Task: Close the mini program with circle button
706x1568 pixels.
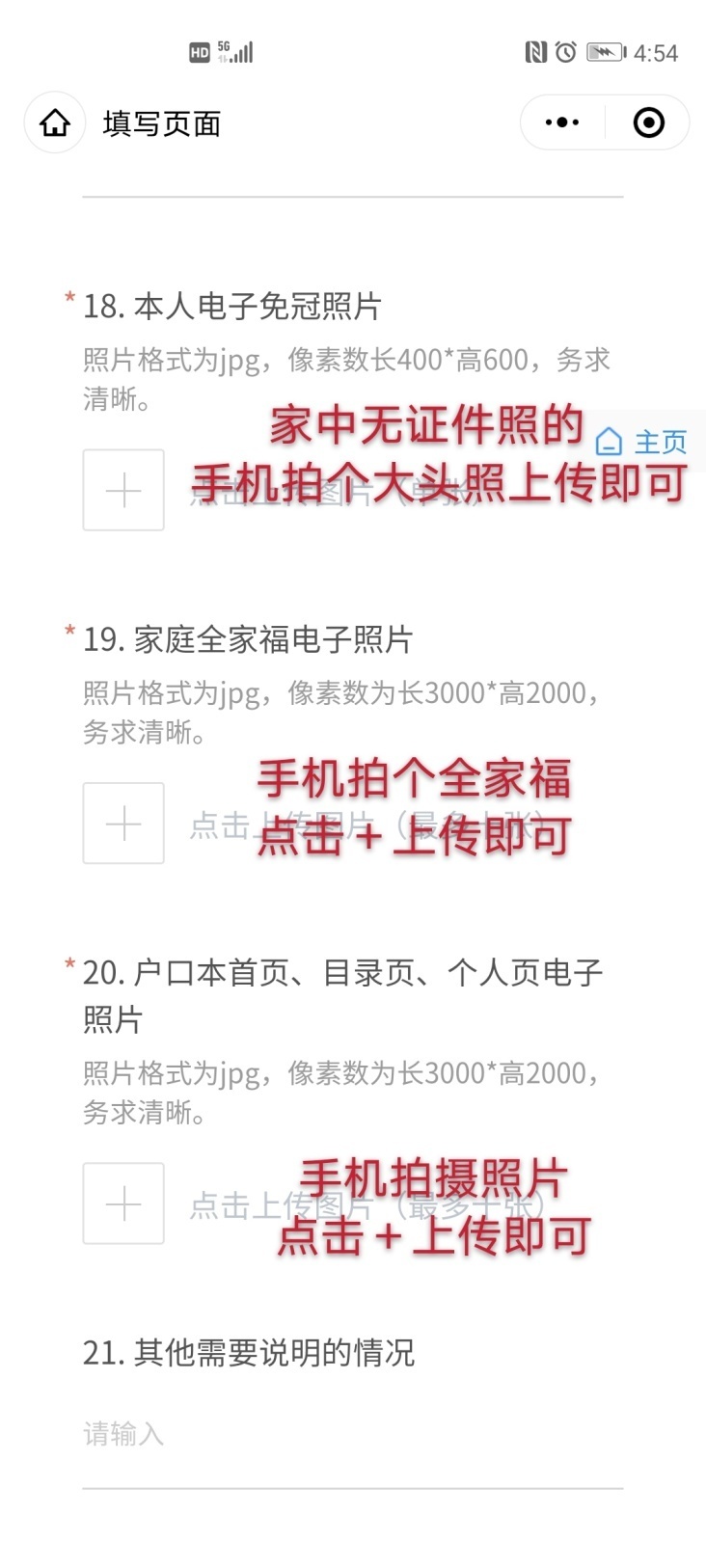Action: click(648, 122)
